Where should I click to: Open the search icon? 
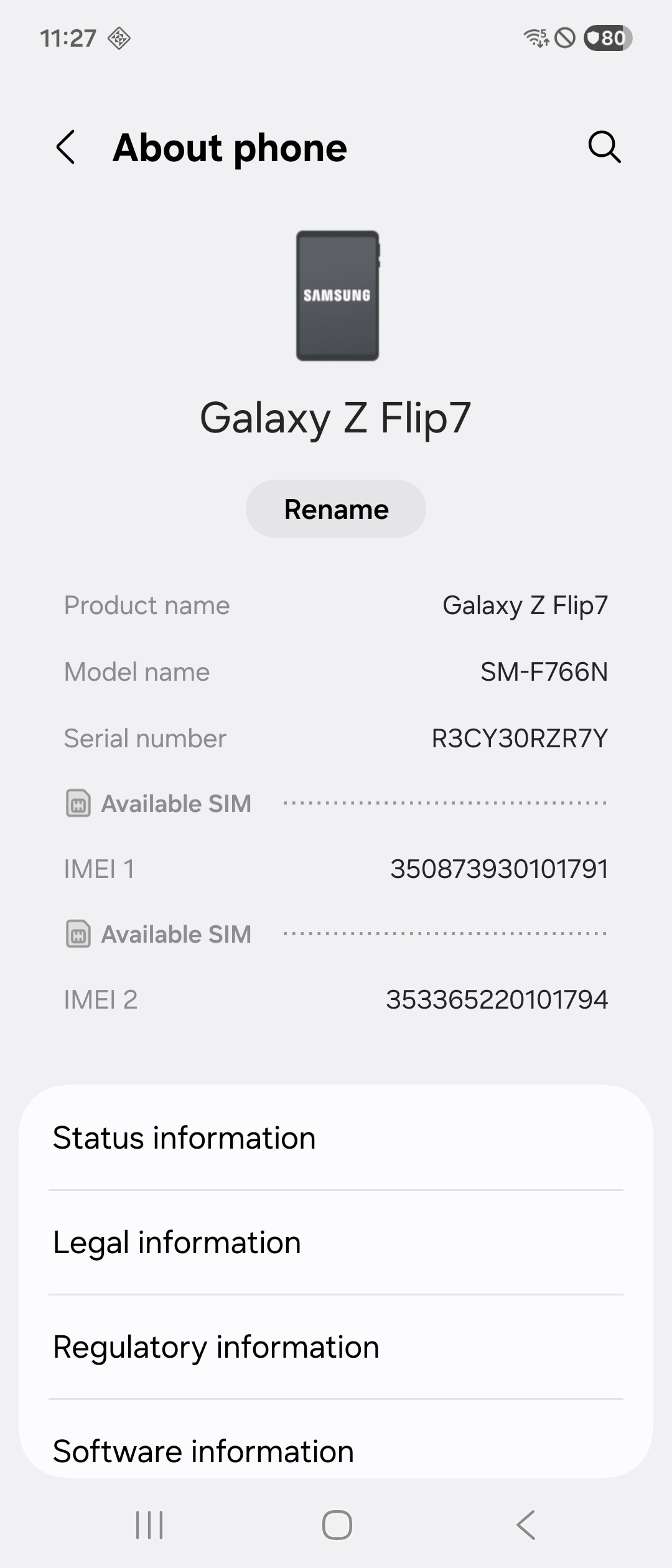(x=604, y=147)
